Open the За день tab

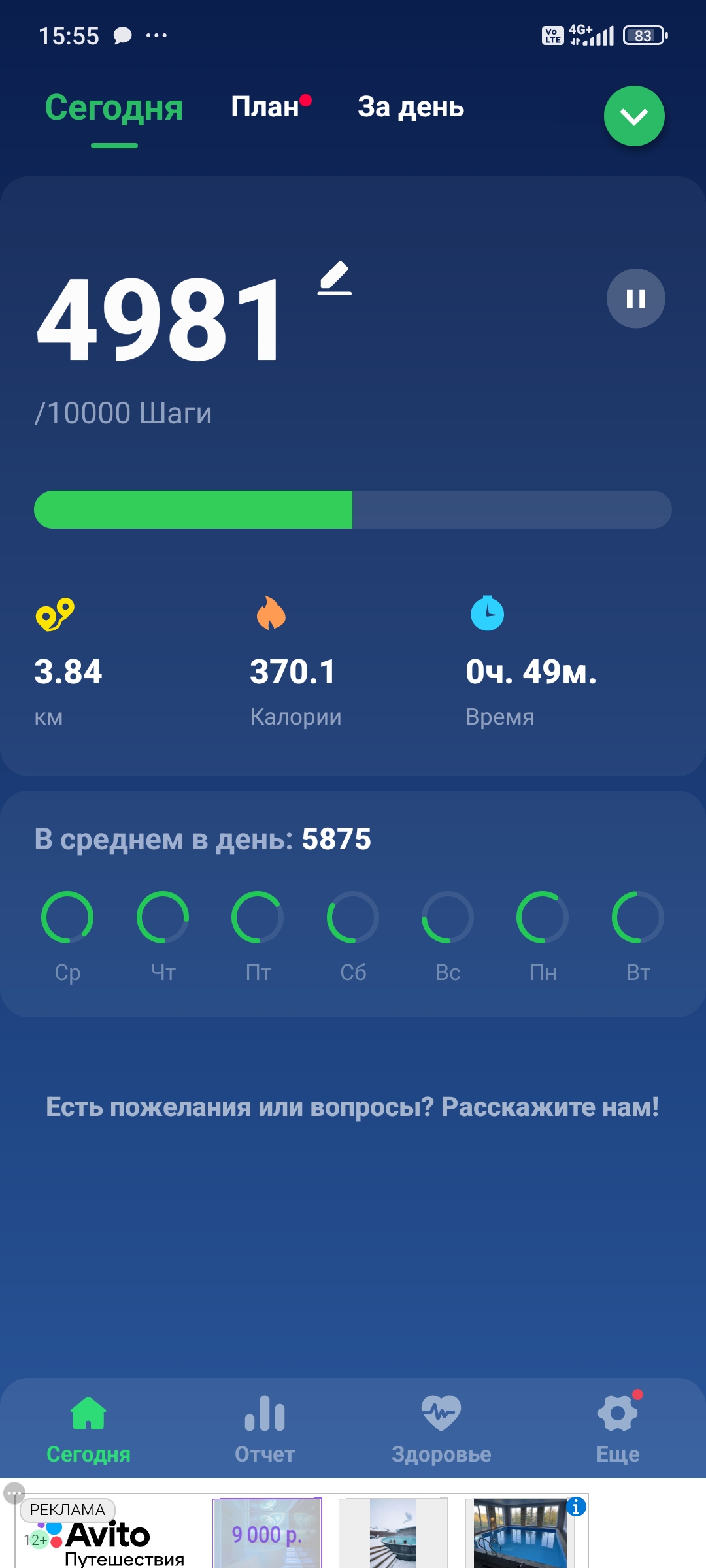click(411, 107)
